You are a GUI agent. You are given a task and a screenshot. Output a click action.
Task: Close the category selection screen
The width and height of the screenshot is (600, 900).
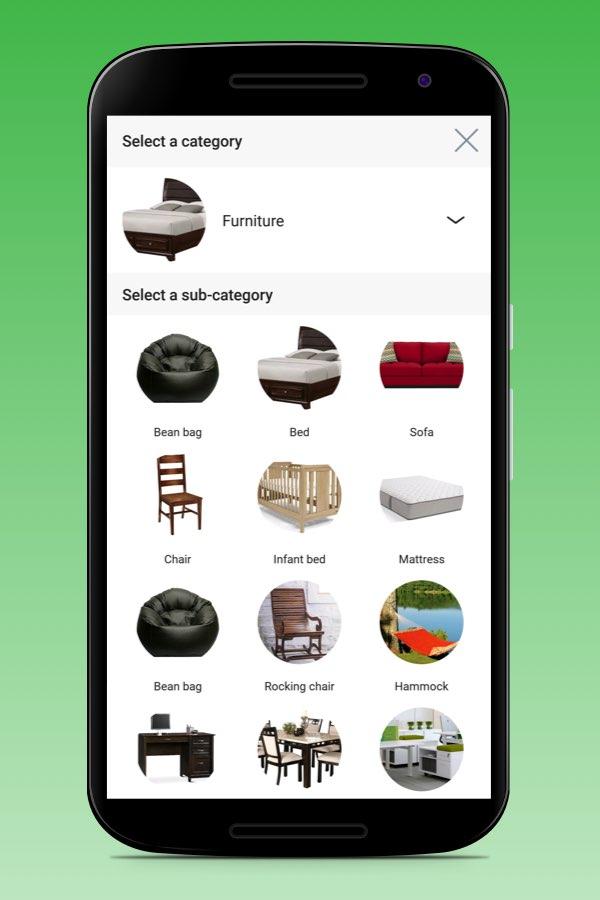(x=466, y=141)
